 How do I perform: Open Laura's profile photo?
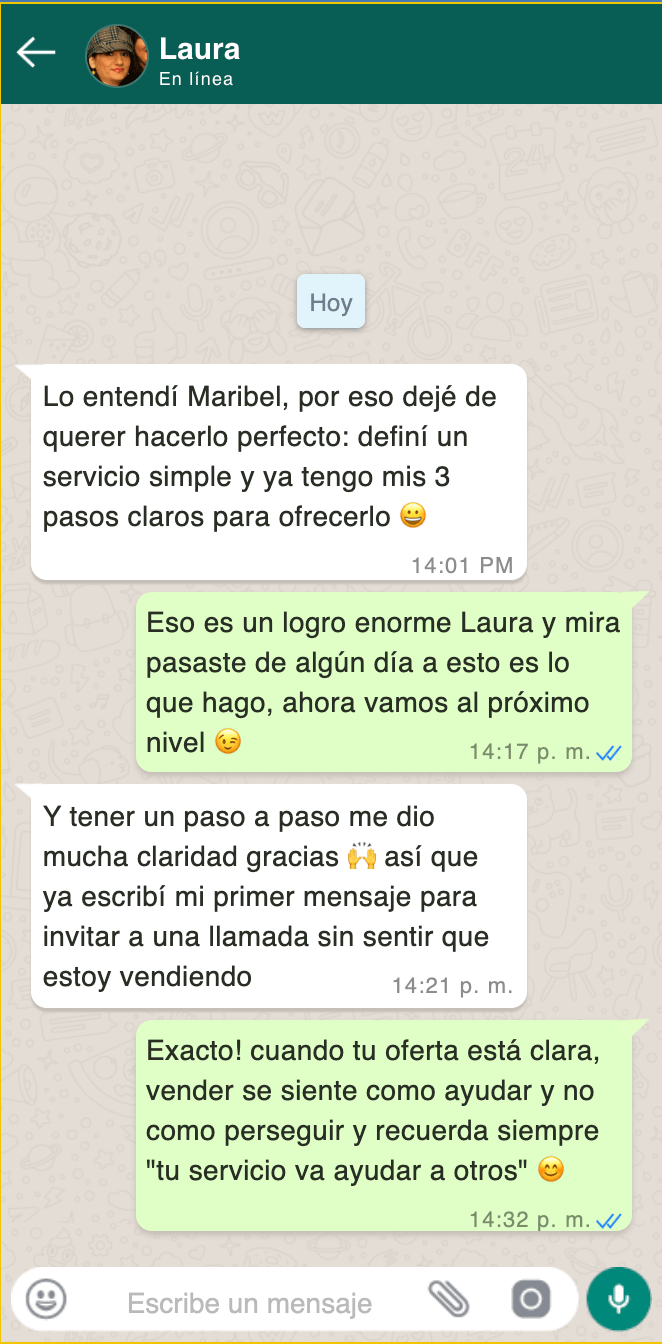(117, 56)
